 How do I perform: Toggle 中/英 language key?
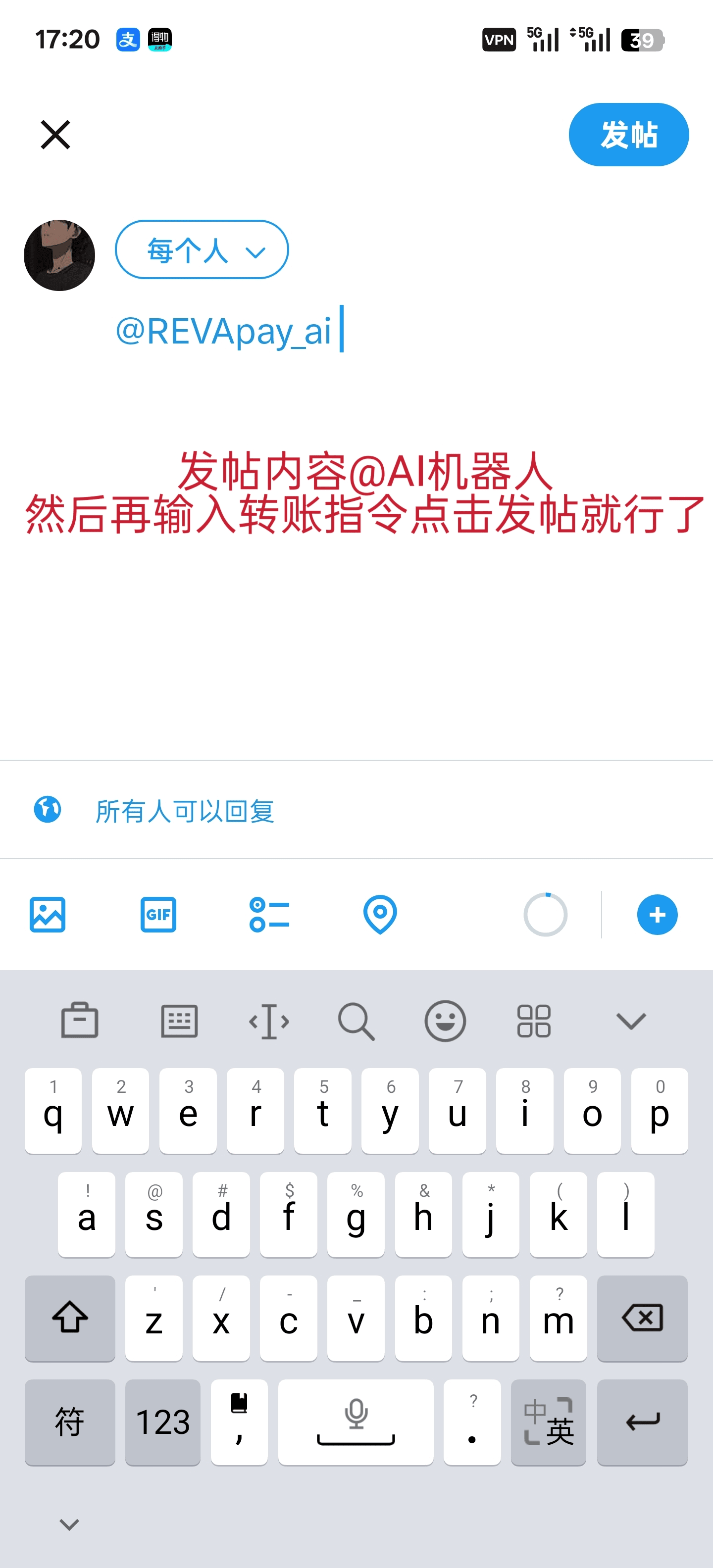(x=548, y=1422)
